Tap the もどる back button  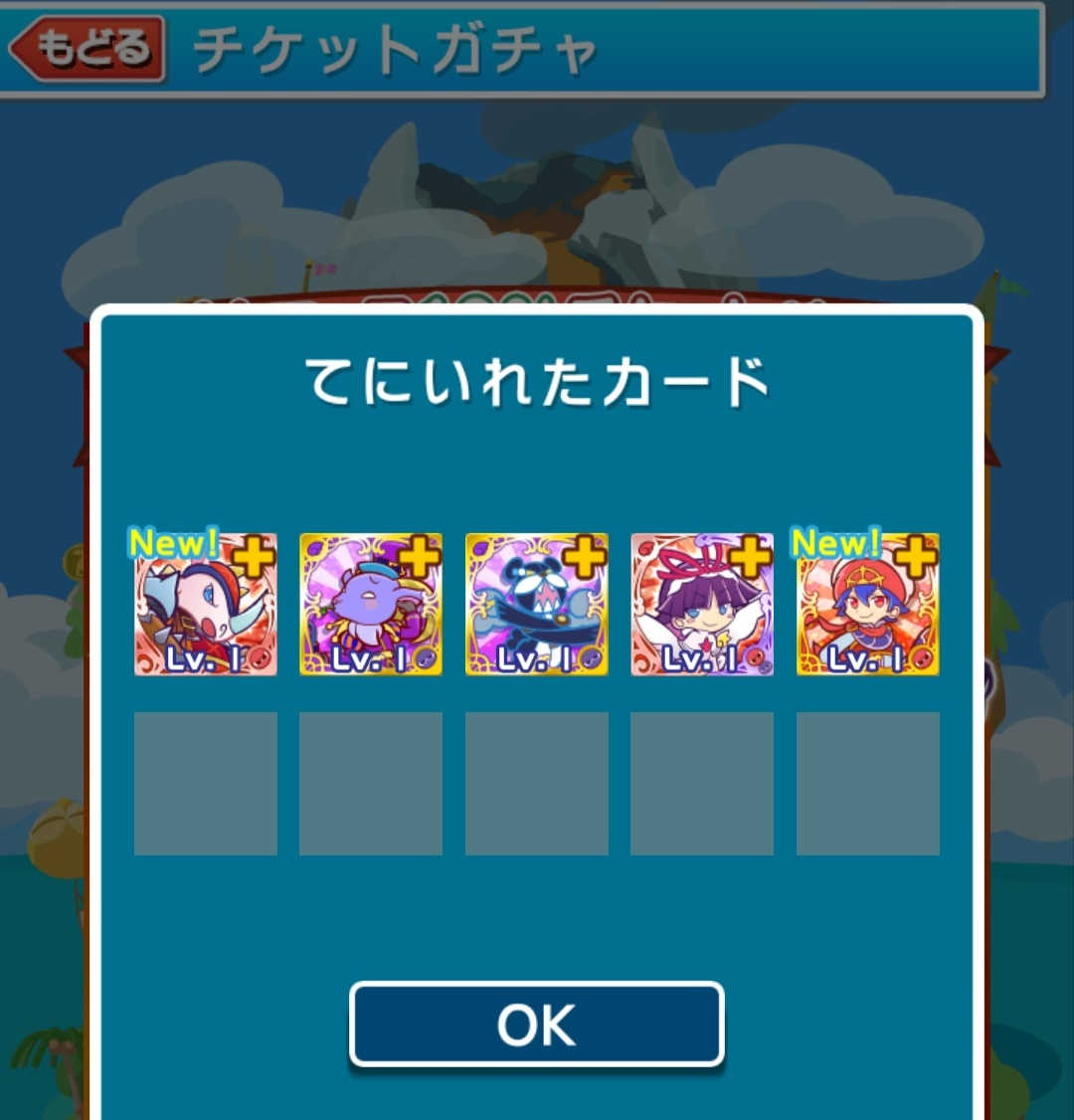point(88,48)
